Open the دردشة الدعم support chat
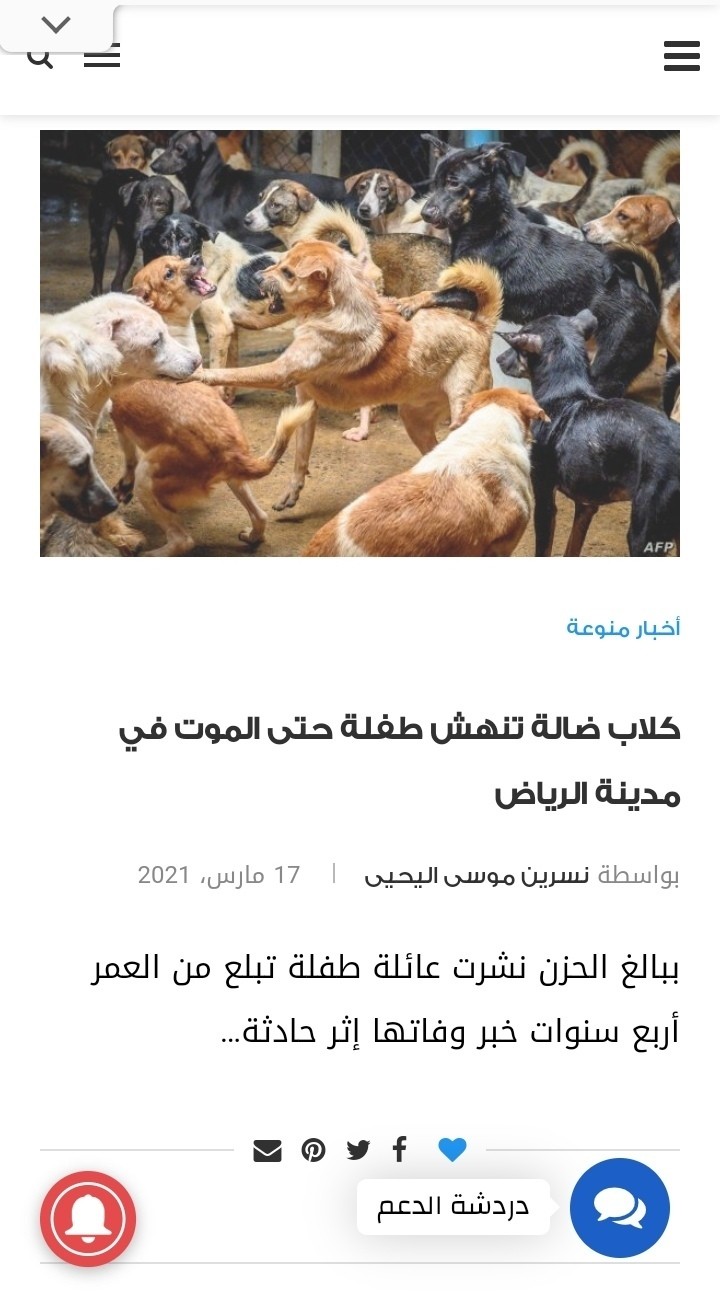Viewport: 720px width, 1292px height. click(619, 1207)
